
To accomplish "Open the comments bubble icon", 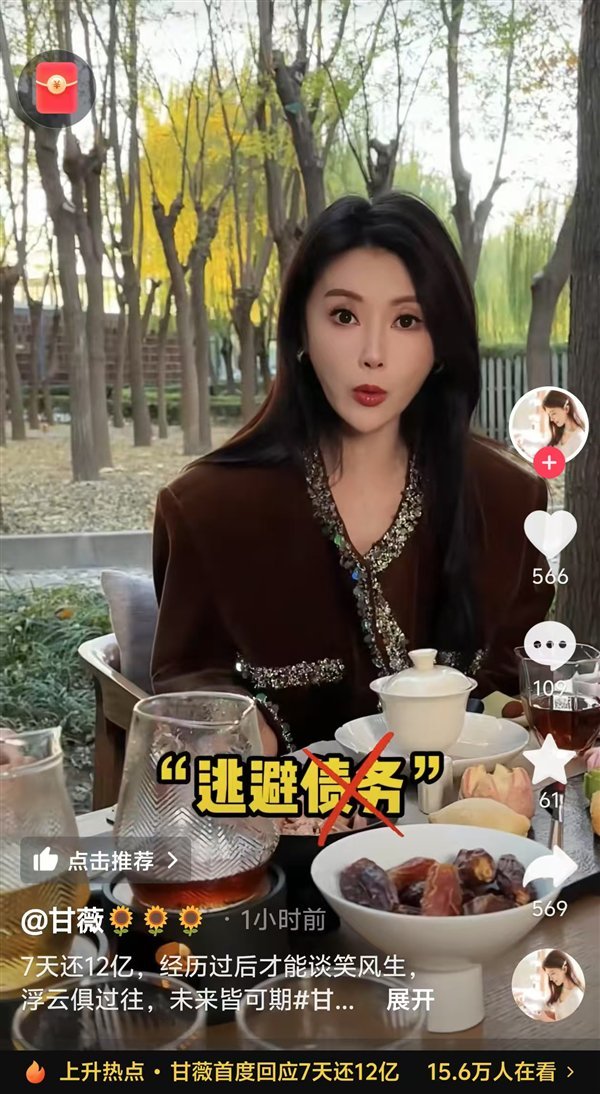I will (x=549, y=647).
